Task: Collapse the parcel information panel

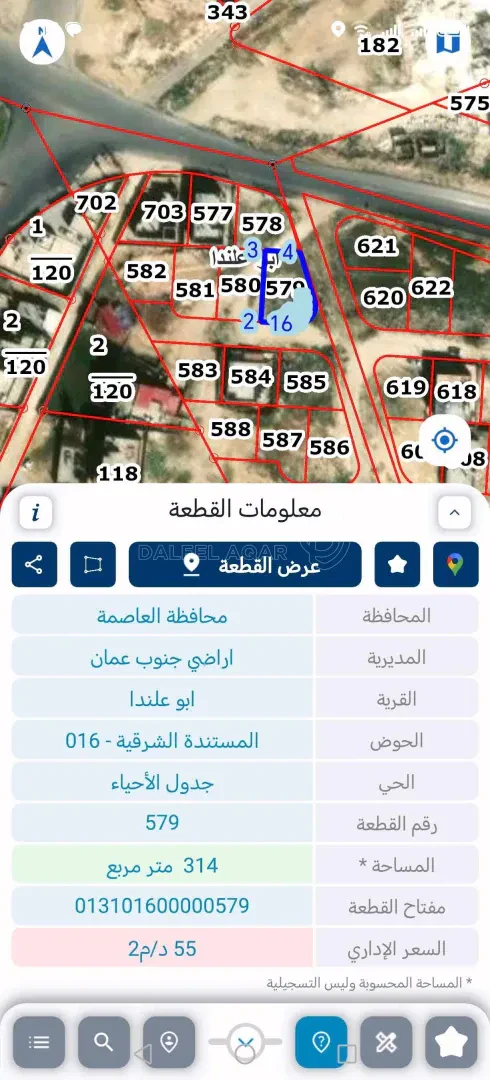Action: coord(454,512)
